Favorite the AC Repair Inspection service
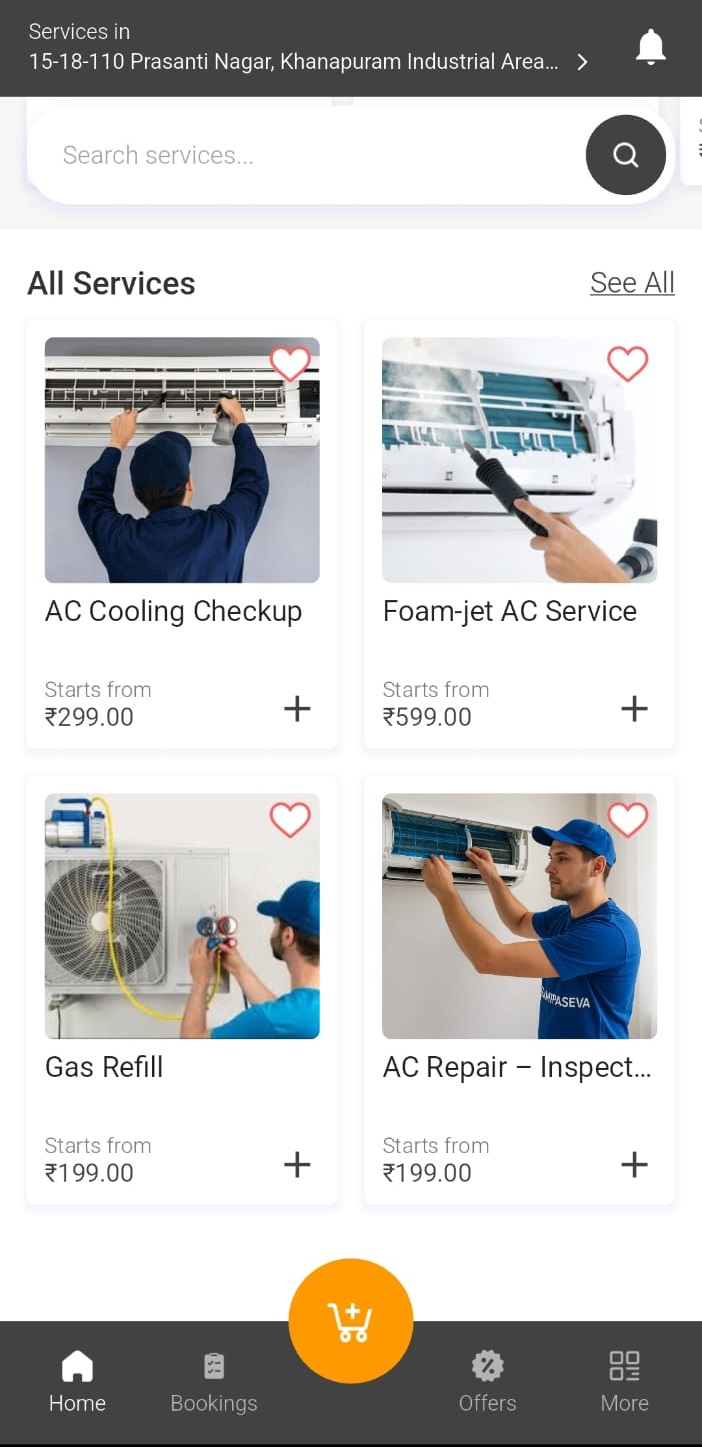The height and width of the screenshot is (1447, 702). point(628,819)
